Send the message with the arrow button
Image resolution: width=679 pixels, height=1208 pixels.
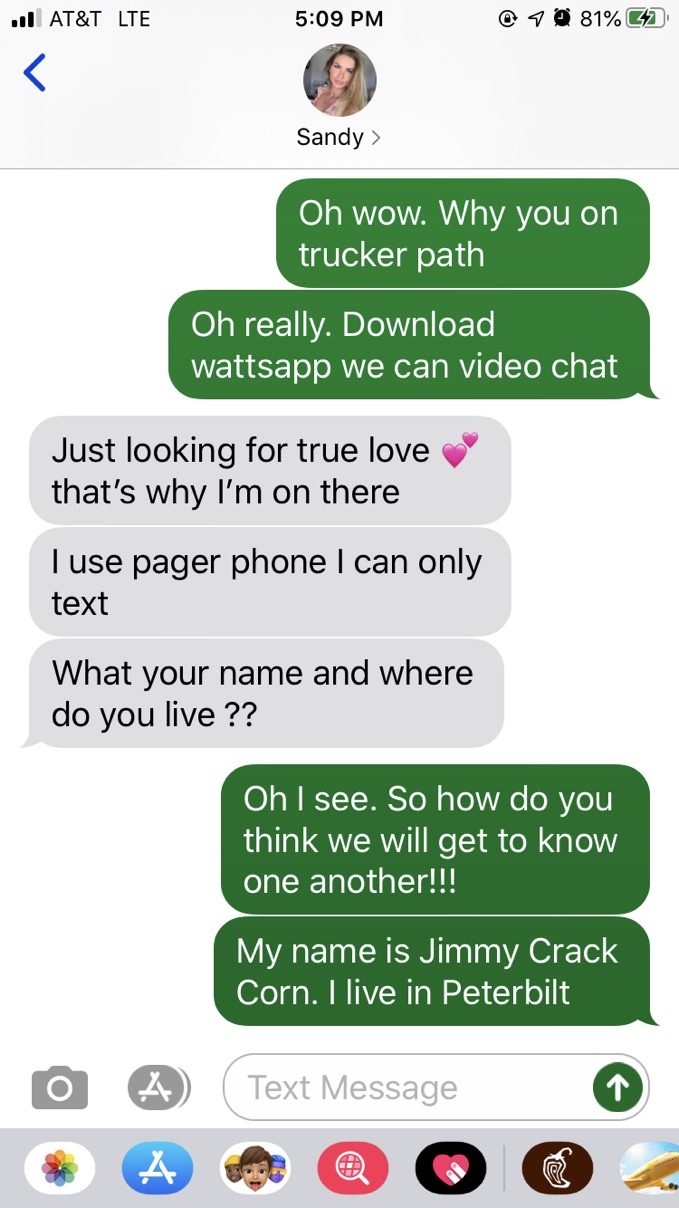[617, 1087]
